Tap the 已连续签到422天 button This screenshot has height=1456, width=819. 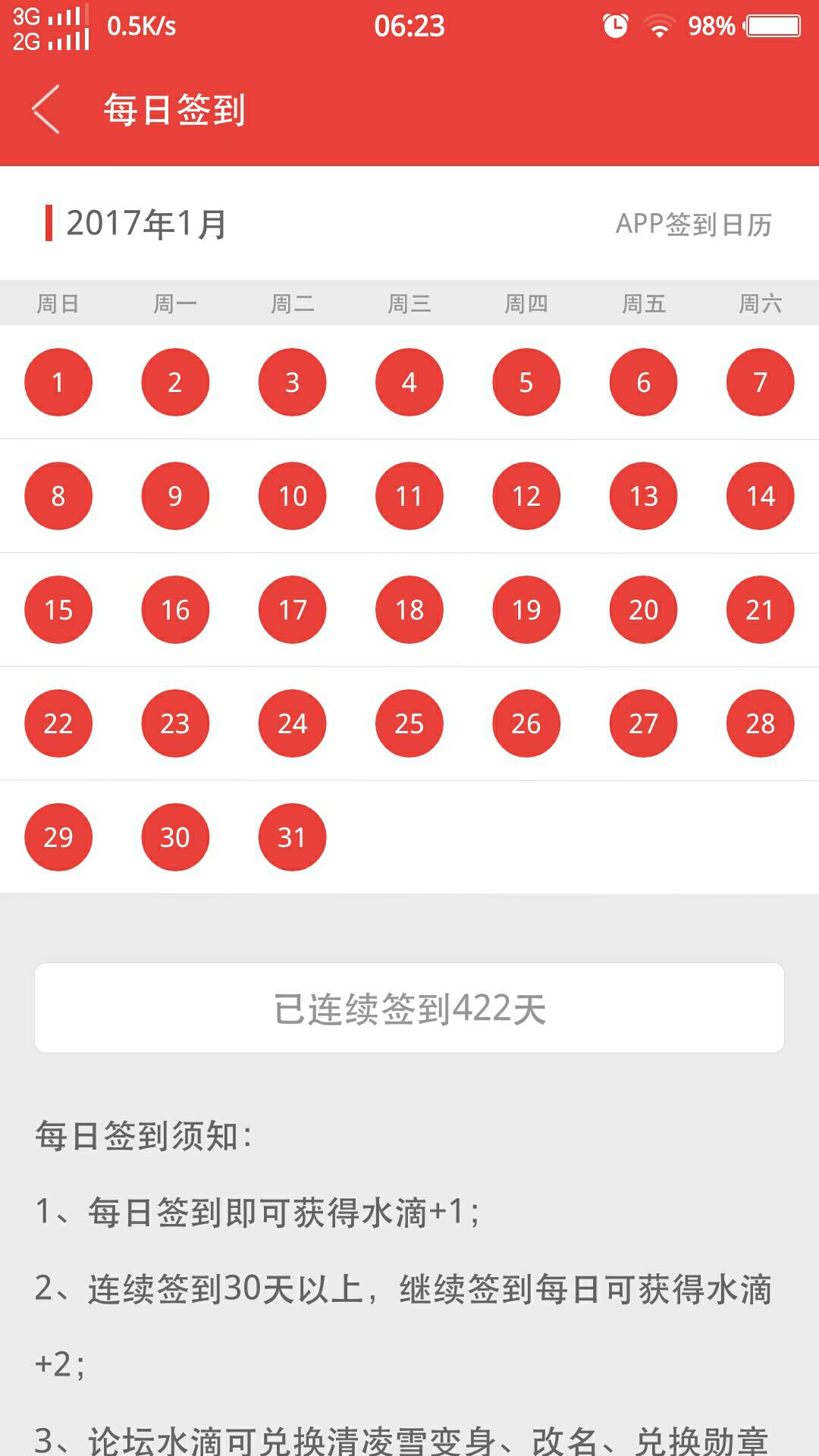(409, 1008)
